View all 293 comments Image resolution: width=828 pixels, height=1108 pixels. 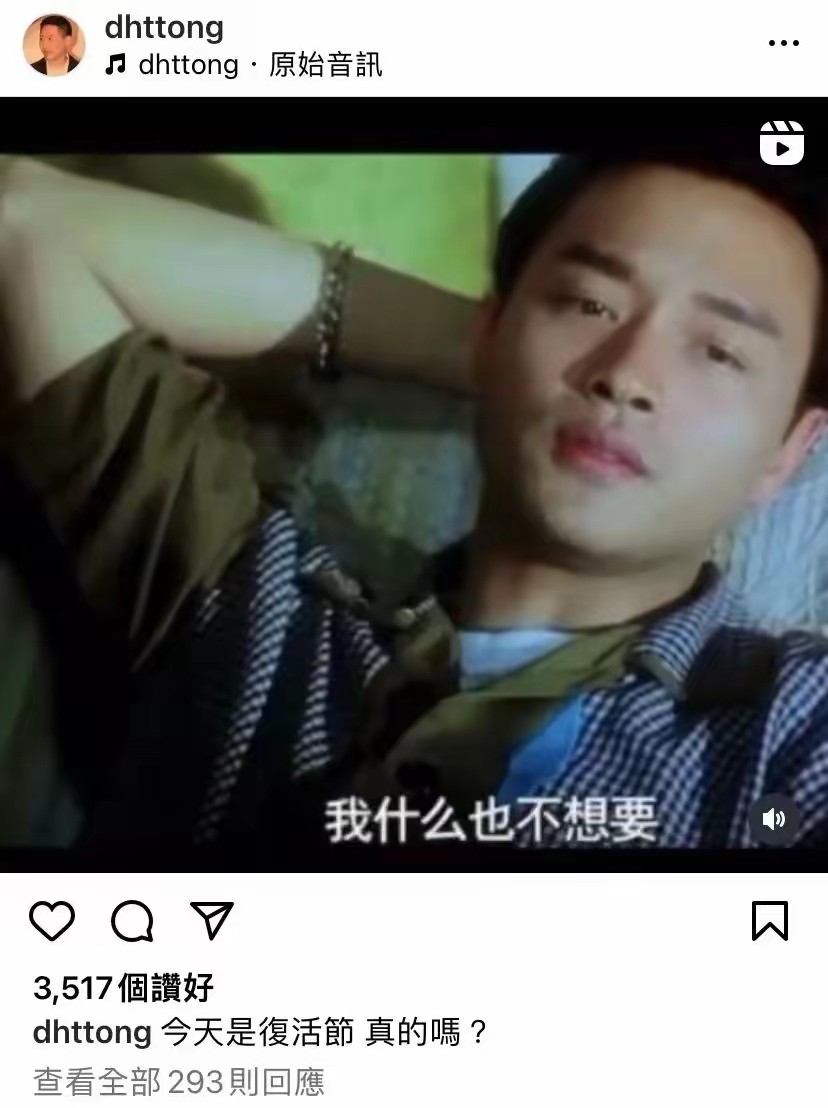tap(178, 1081)
